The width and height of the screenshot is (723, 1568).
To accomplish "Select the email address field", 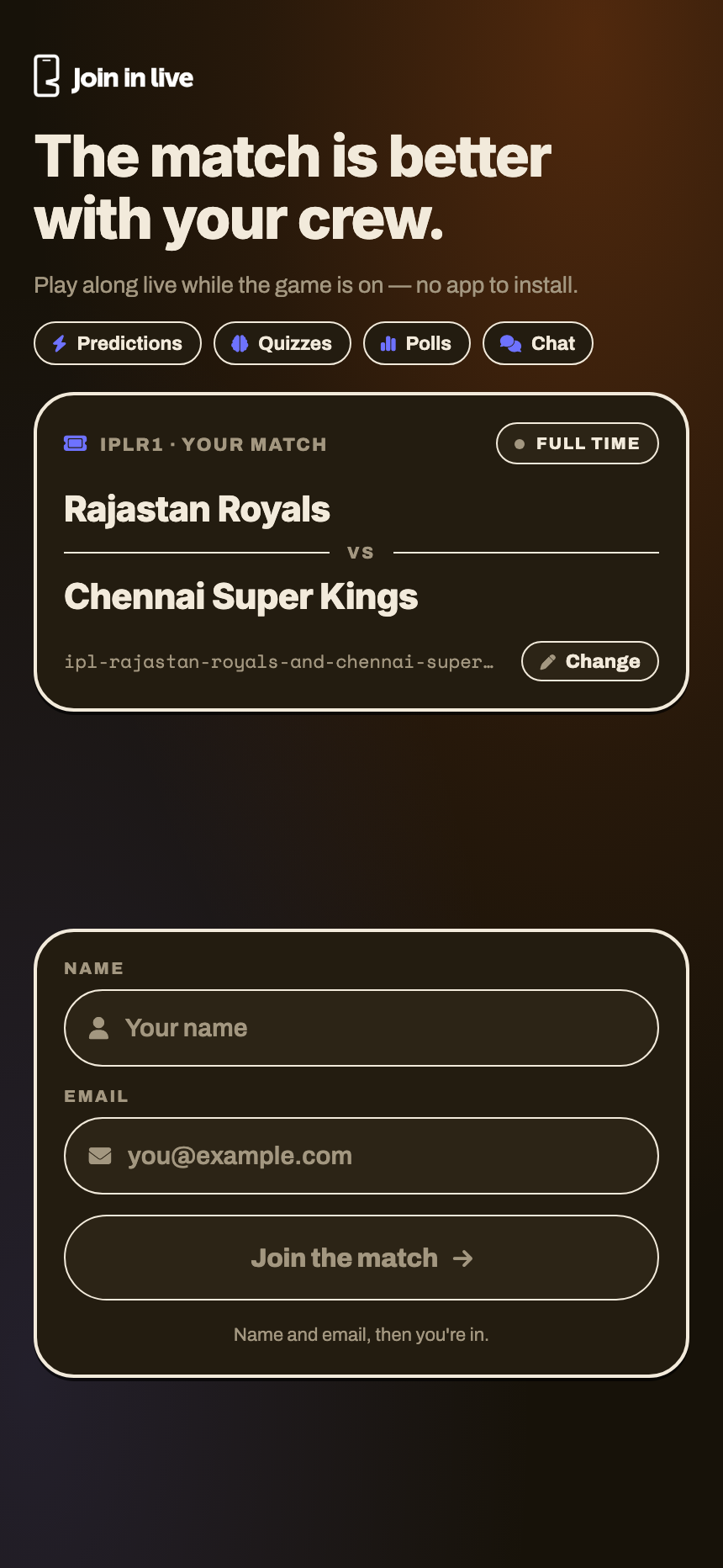I will pos(361,1156).
